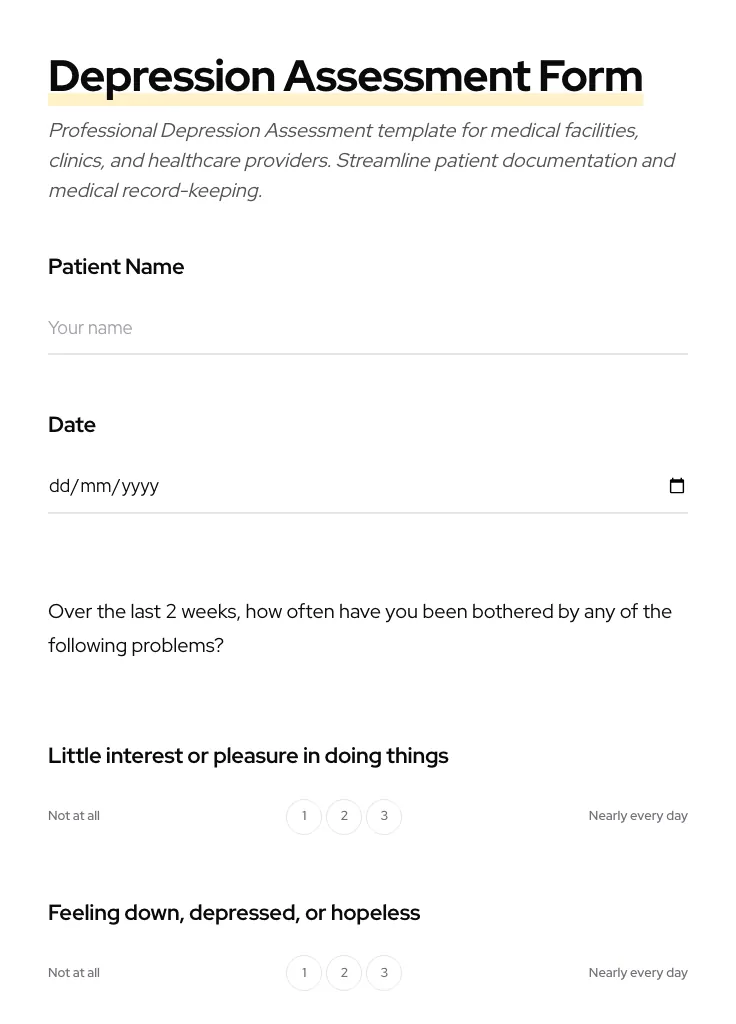Select rating 2 for feeling down question
This screenshot has height=1024, width=736.
(344, 972)
